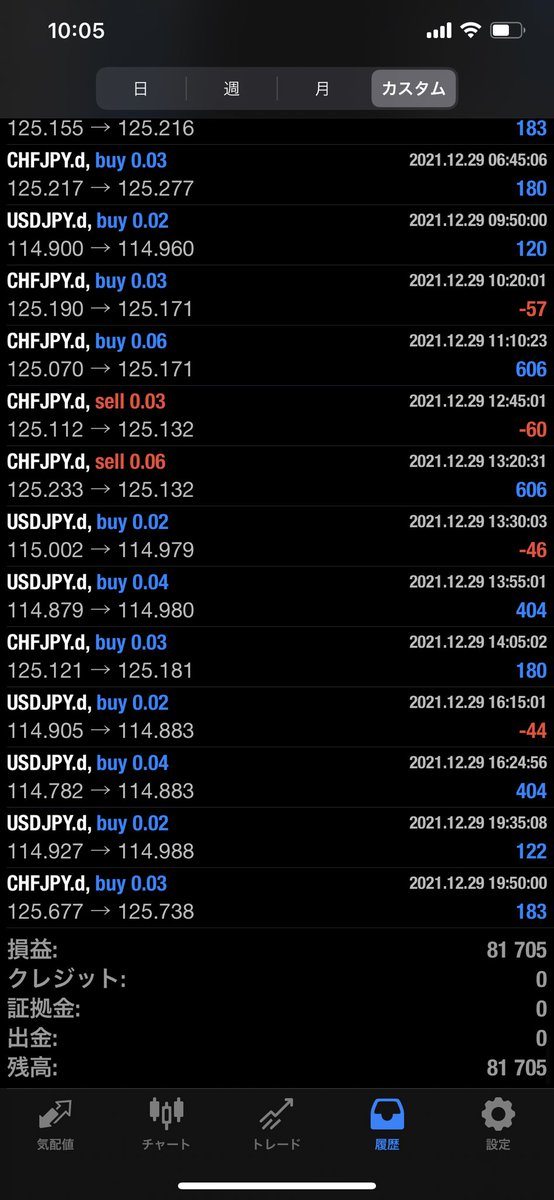554x1200 pixels.
Task: Open CHFJPY.d buy 0.03 trade at 10:20:01
Action: pos(277,295)
